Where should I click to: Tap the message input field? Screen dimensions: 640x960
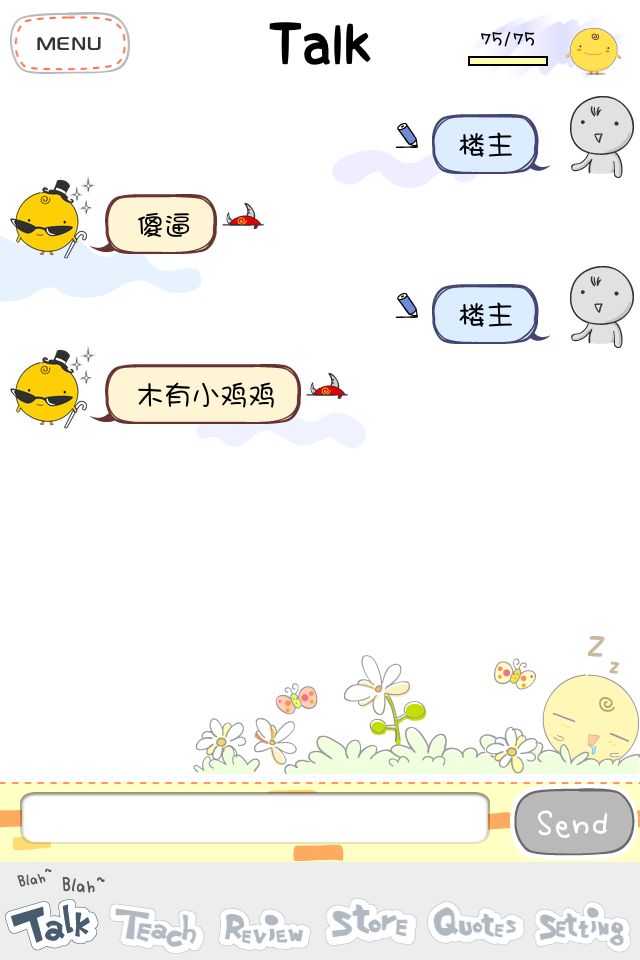pos(255,819)
